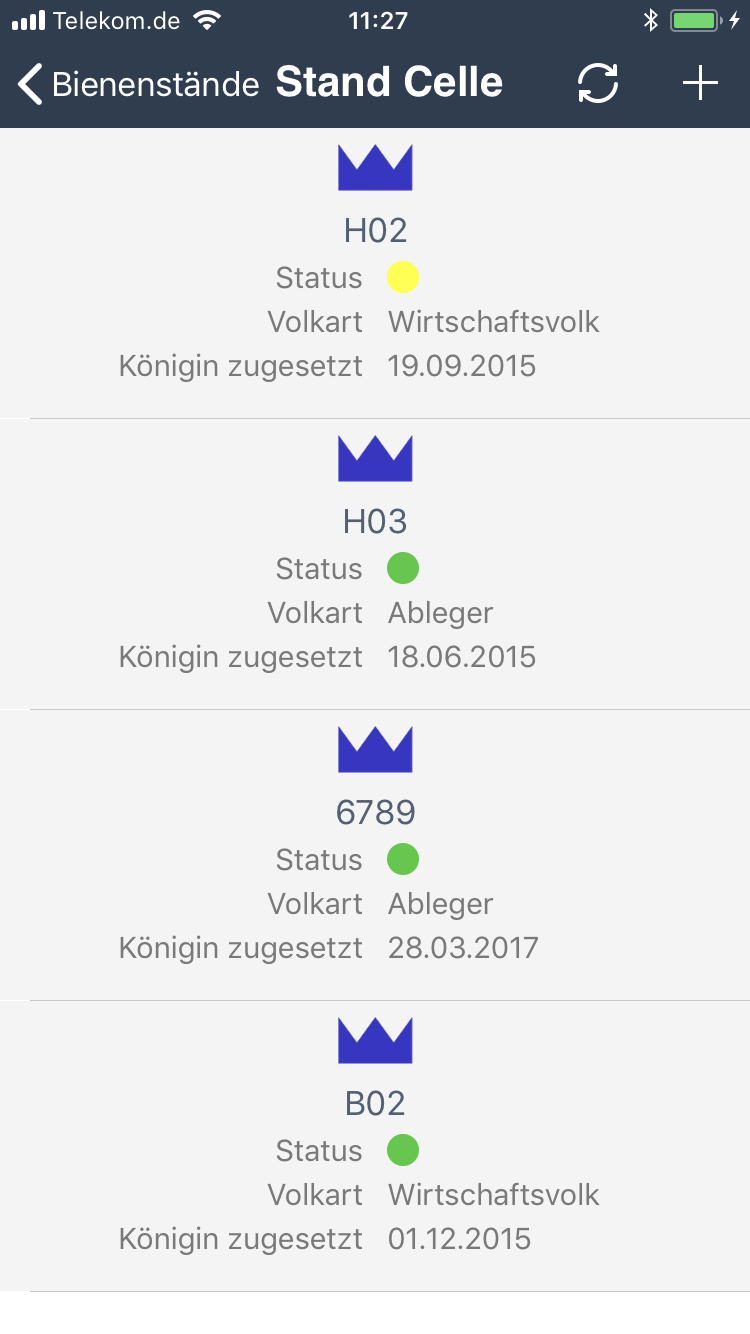View hive B02 entry
750x1334 pixels.
[x=375, y=1146]
